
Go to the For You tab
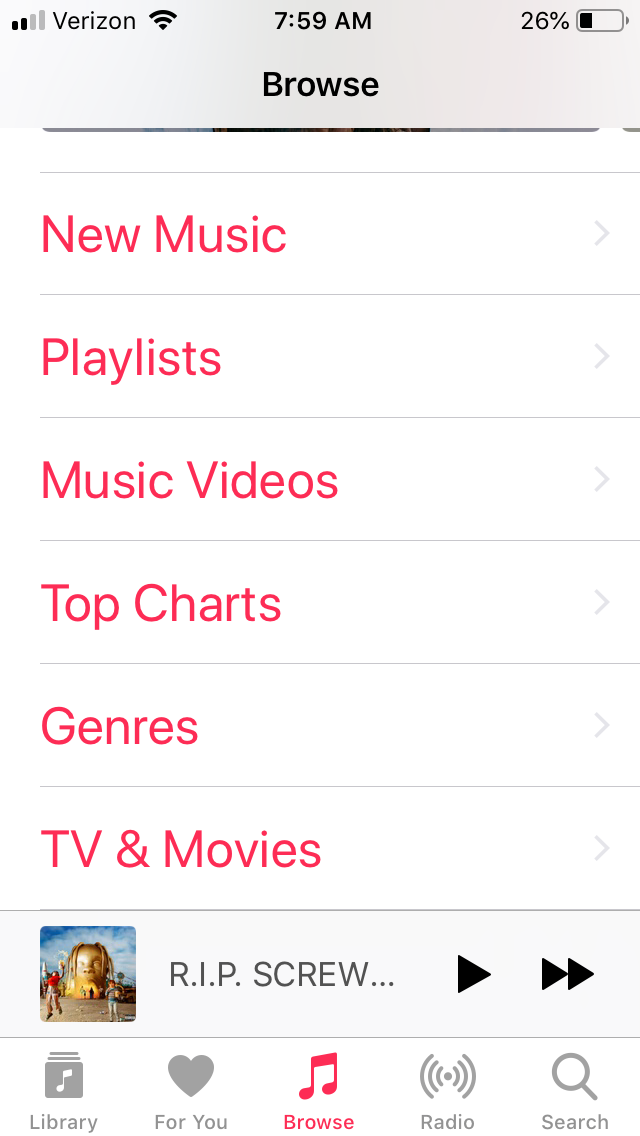click(x=191, y=1090)
